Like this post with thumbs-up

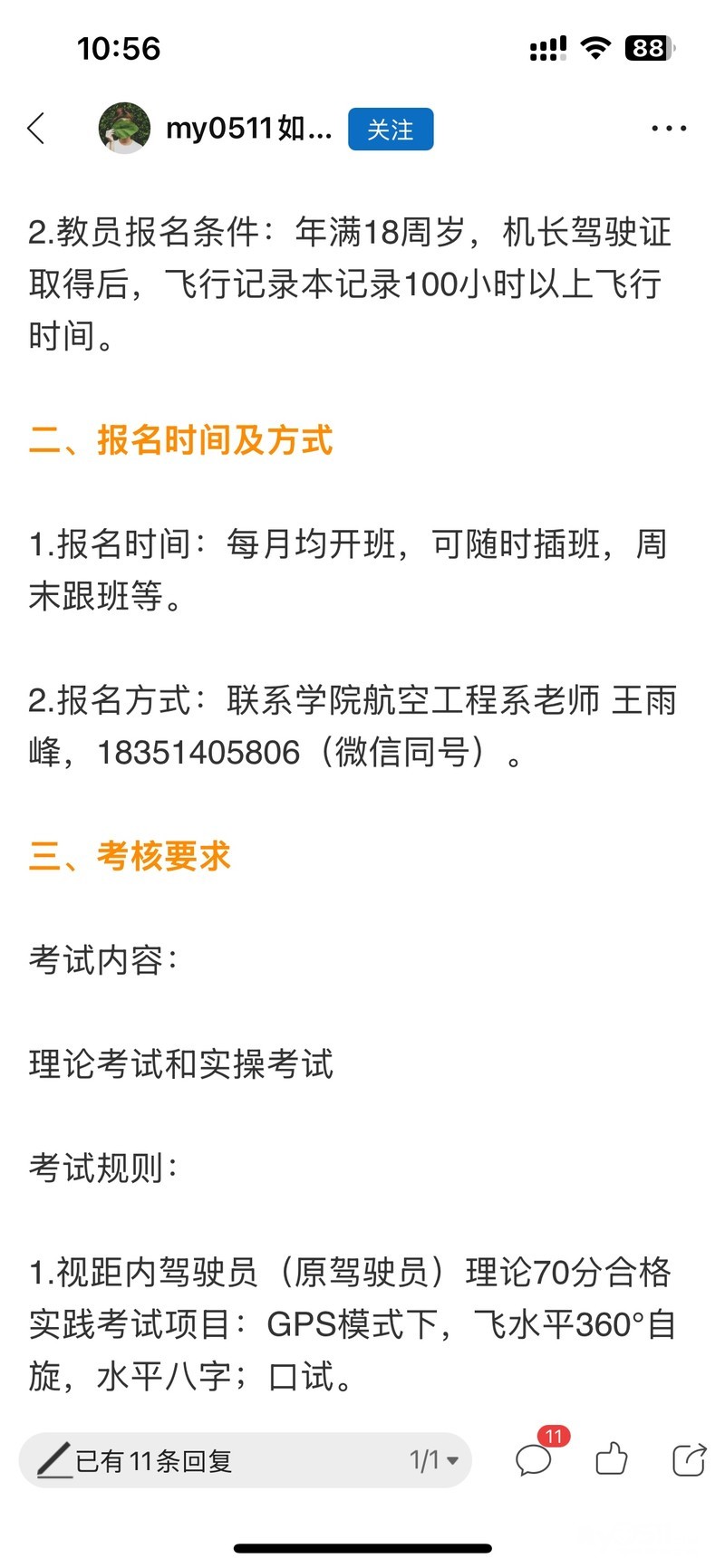tap(612, 1459)
